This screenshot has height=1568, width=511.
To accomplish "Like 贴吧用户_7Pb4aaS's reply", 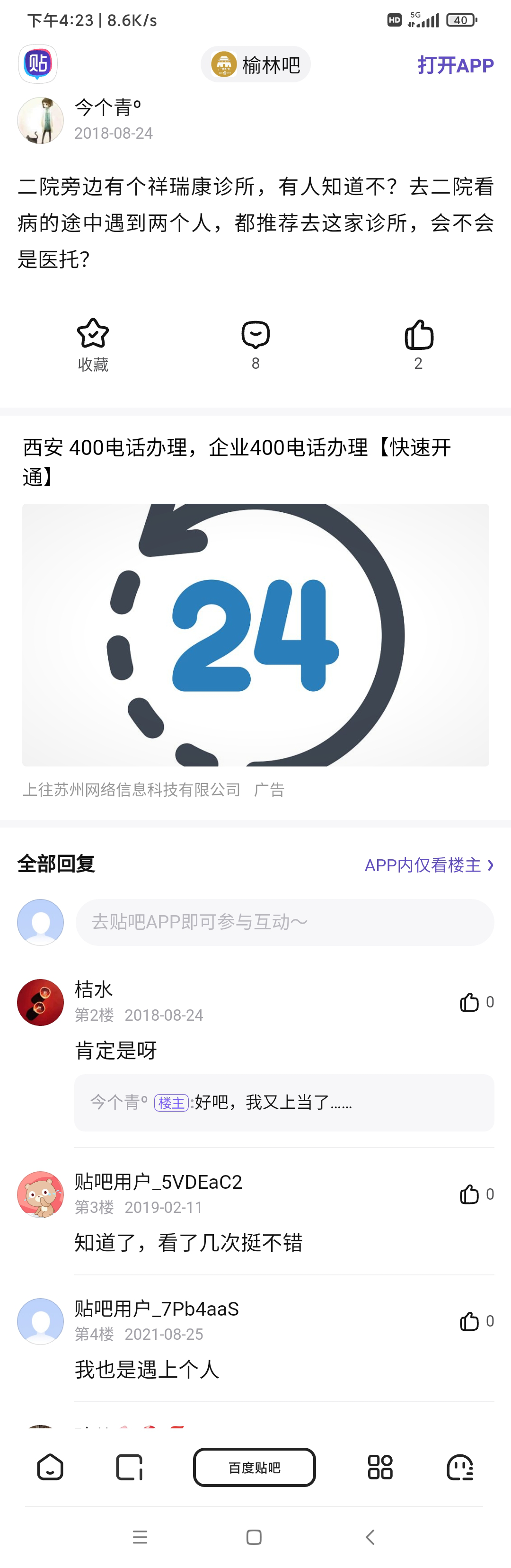I will click(470, 1321).
